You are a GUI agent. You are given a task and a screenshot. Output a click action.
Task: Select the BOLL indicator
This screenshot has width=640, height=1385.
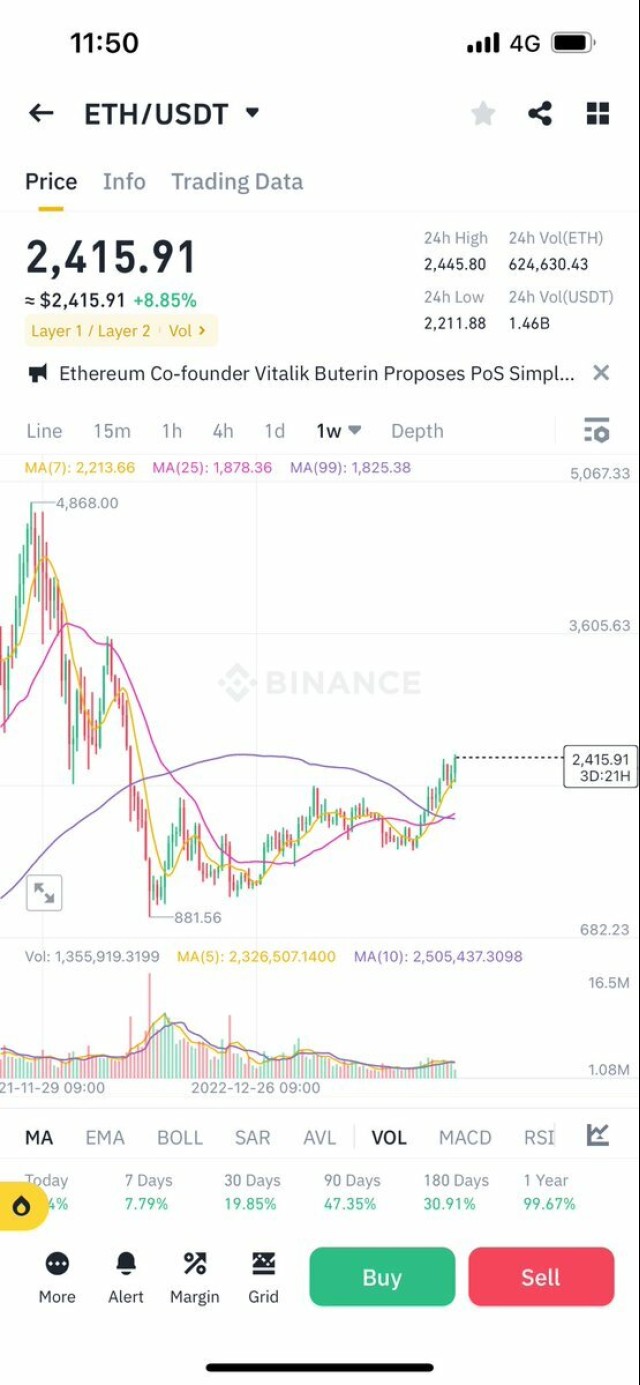[x=180, y=1138]
